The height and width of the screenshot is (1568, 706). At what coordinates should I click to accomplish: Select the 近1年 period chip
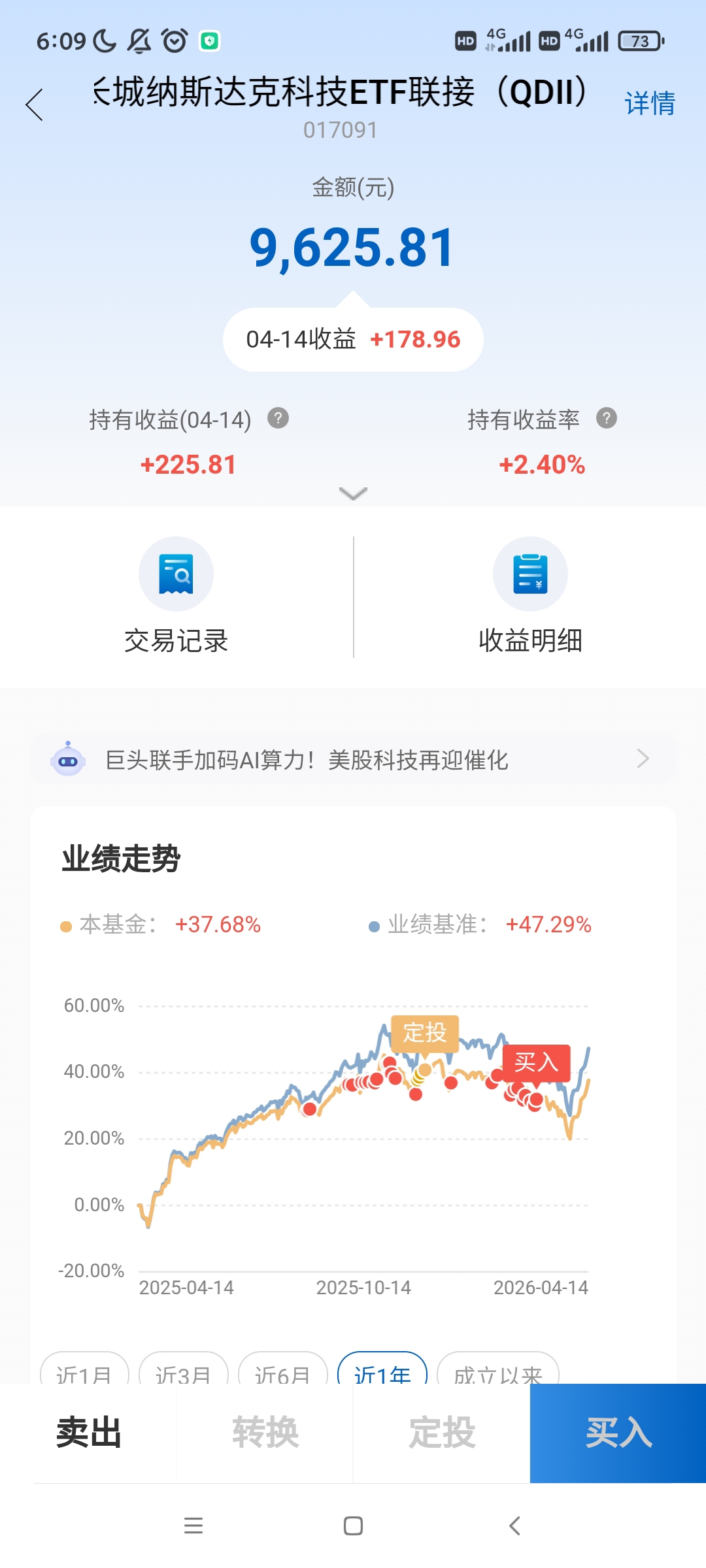click(382, 1368)
